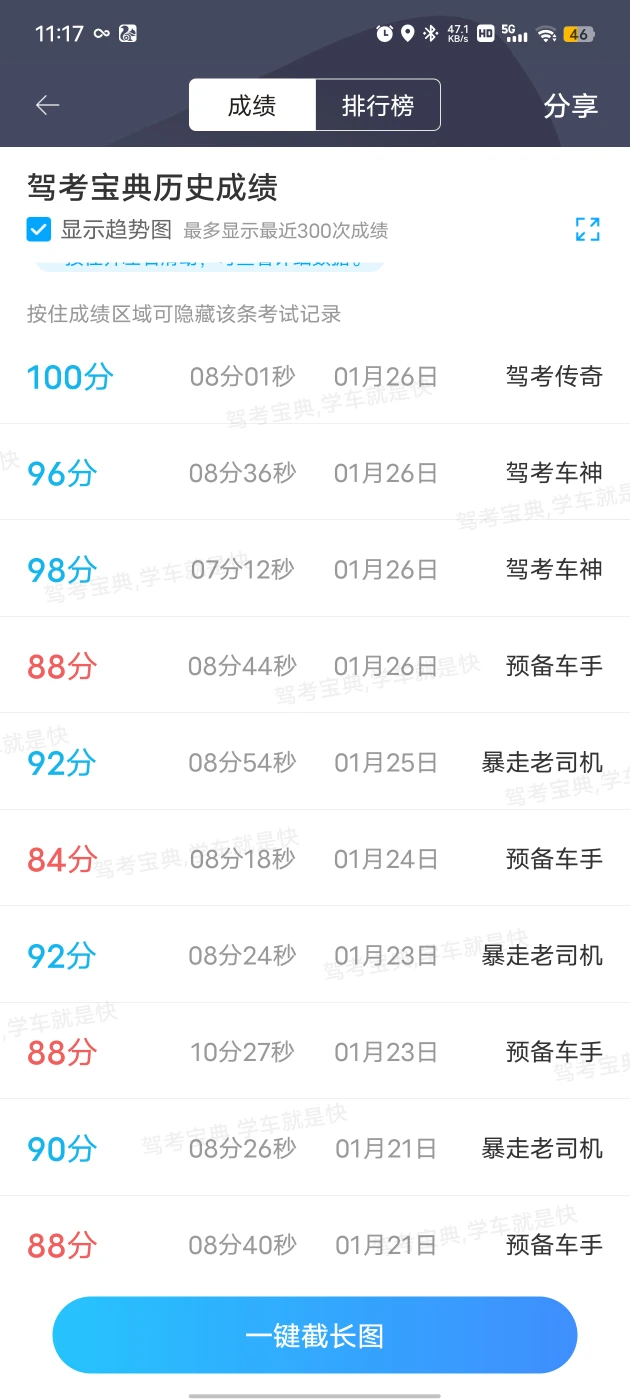The width and height of the screenshot is (630, 1400).
Task: Expand the chart to fullscreen
Action: (x=588, y=230)
